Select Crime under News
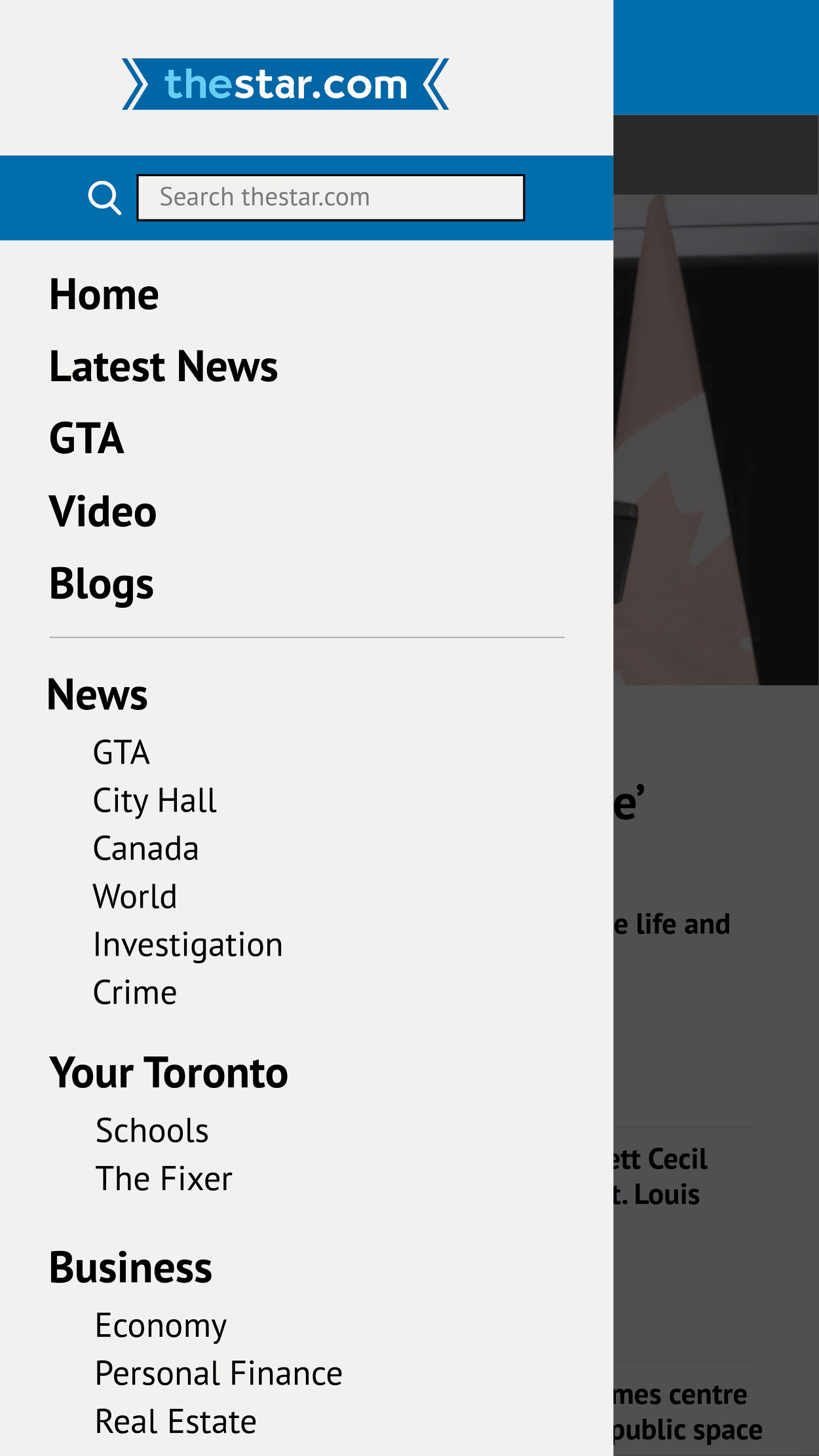 [135, 993]
